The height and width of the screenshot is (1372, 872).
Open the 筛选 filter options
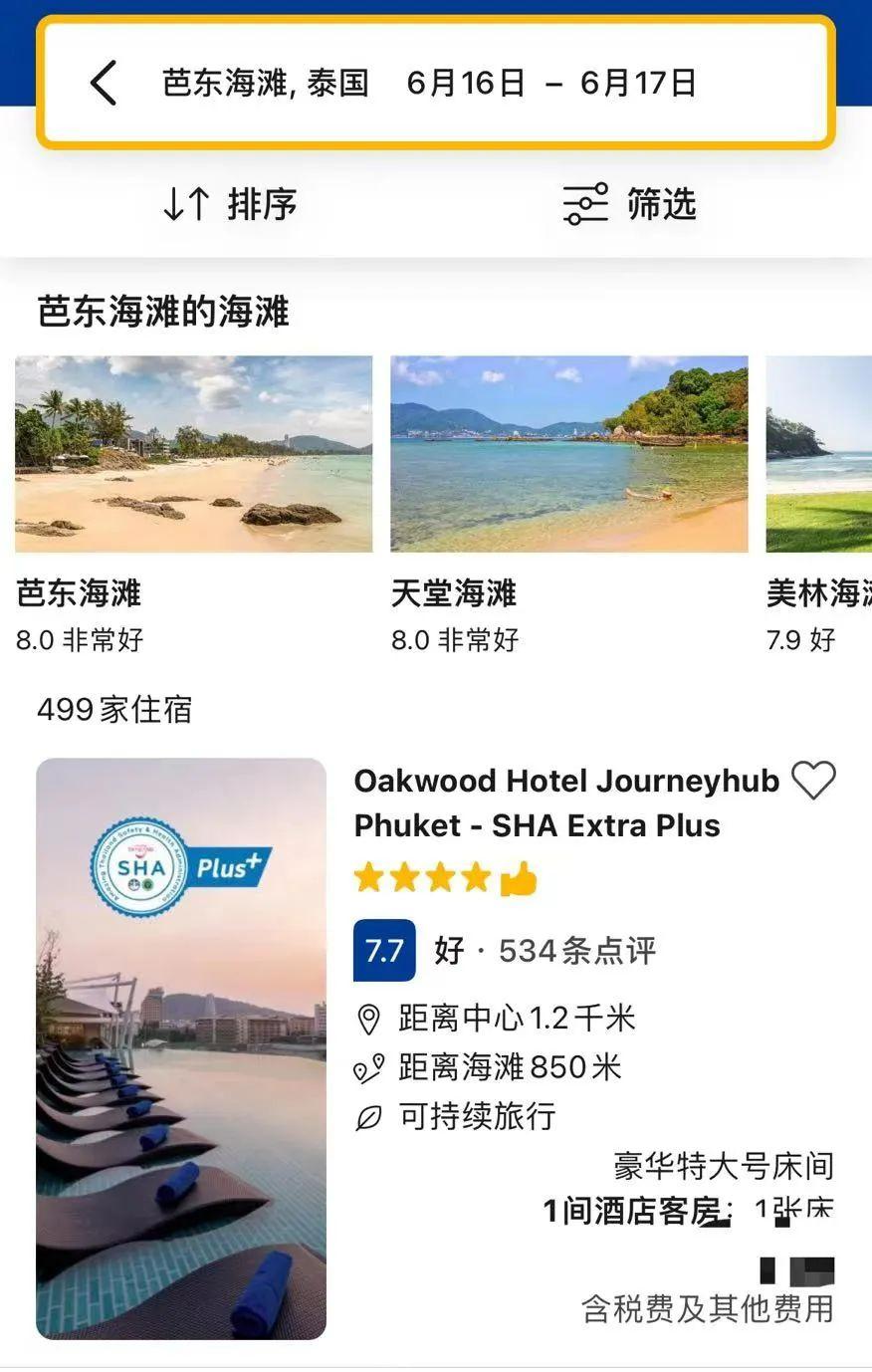[x=629, y=204]
